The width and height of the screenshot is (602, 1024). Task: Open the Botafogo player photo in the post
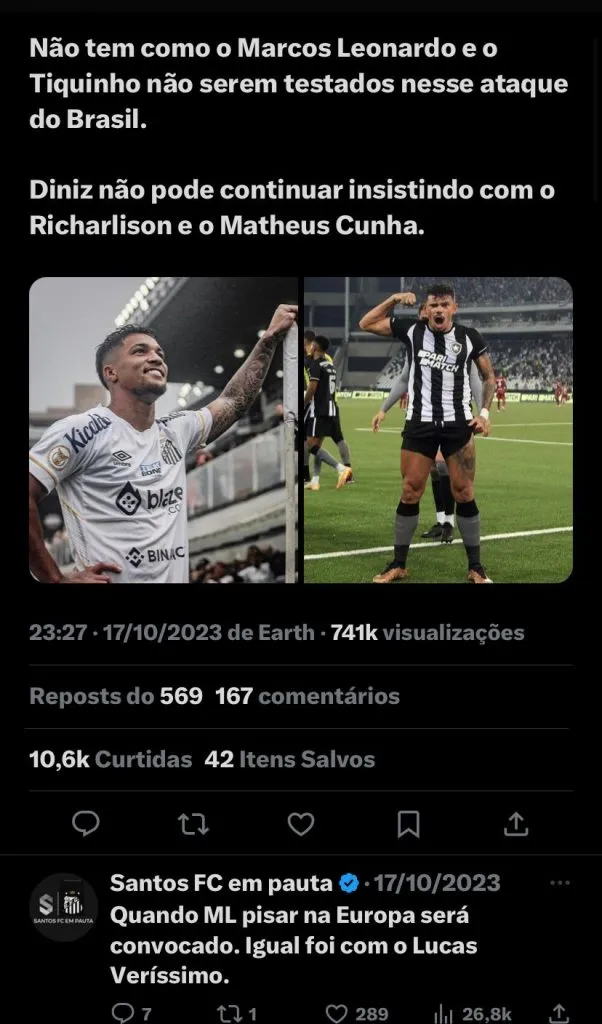pos(438,430)
